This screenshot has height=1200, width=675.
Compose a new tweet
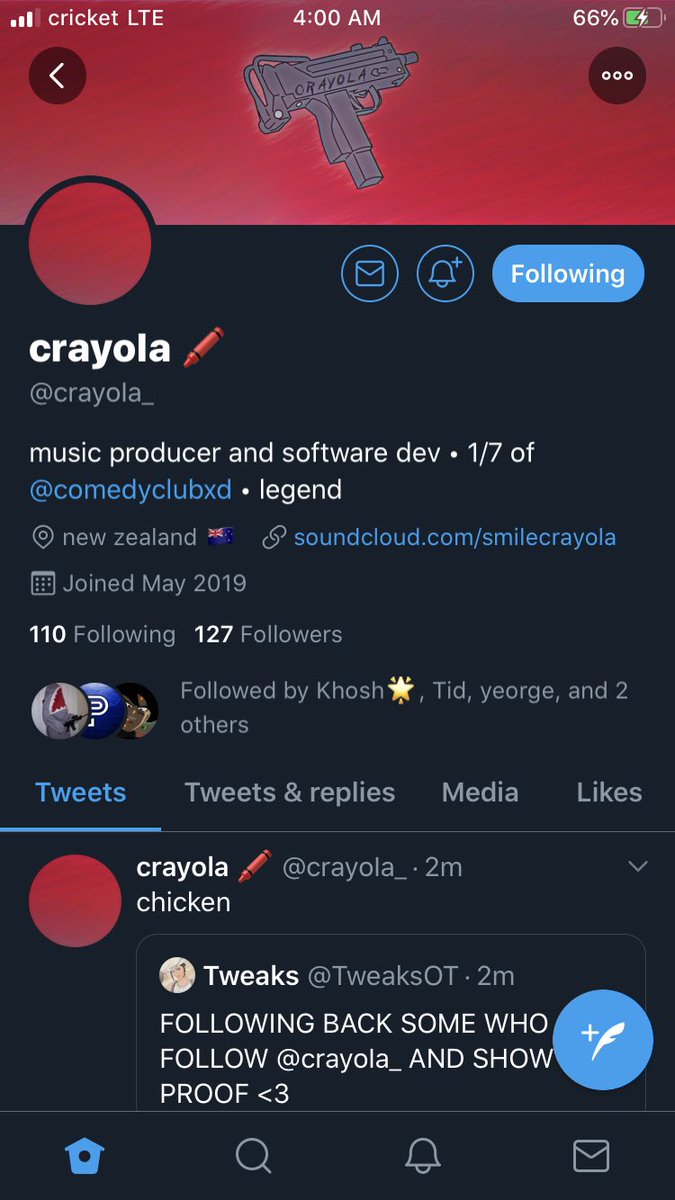coord(601,1040)
